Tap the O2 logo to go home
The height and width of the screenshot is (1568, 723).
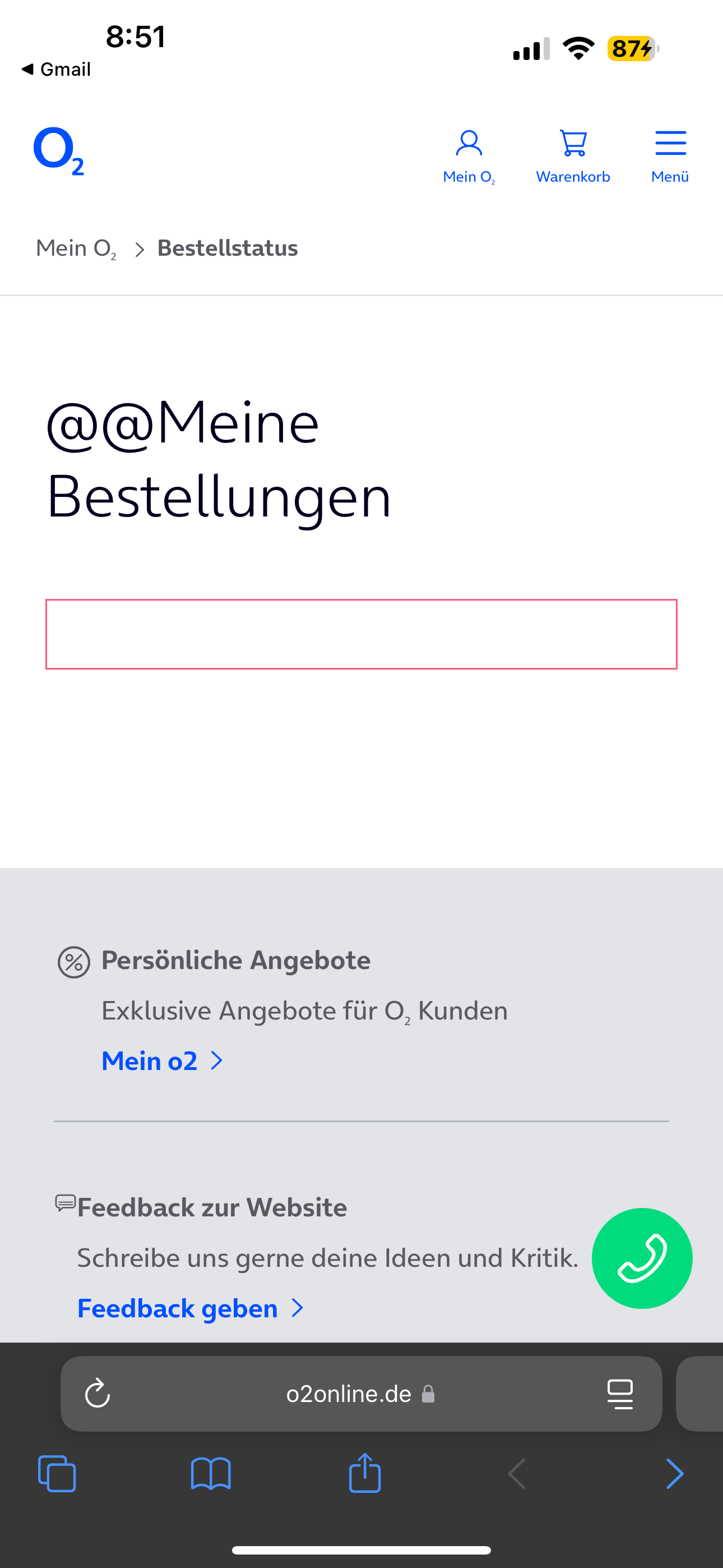click(x=58, y=151)
